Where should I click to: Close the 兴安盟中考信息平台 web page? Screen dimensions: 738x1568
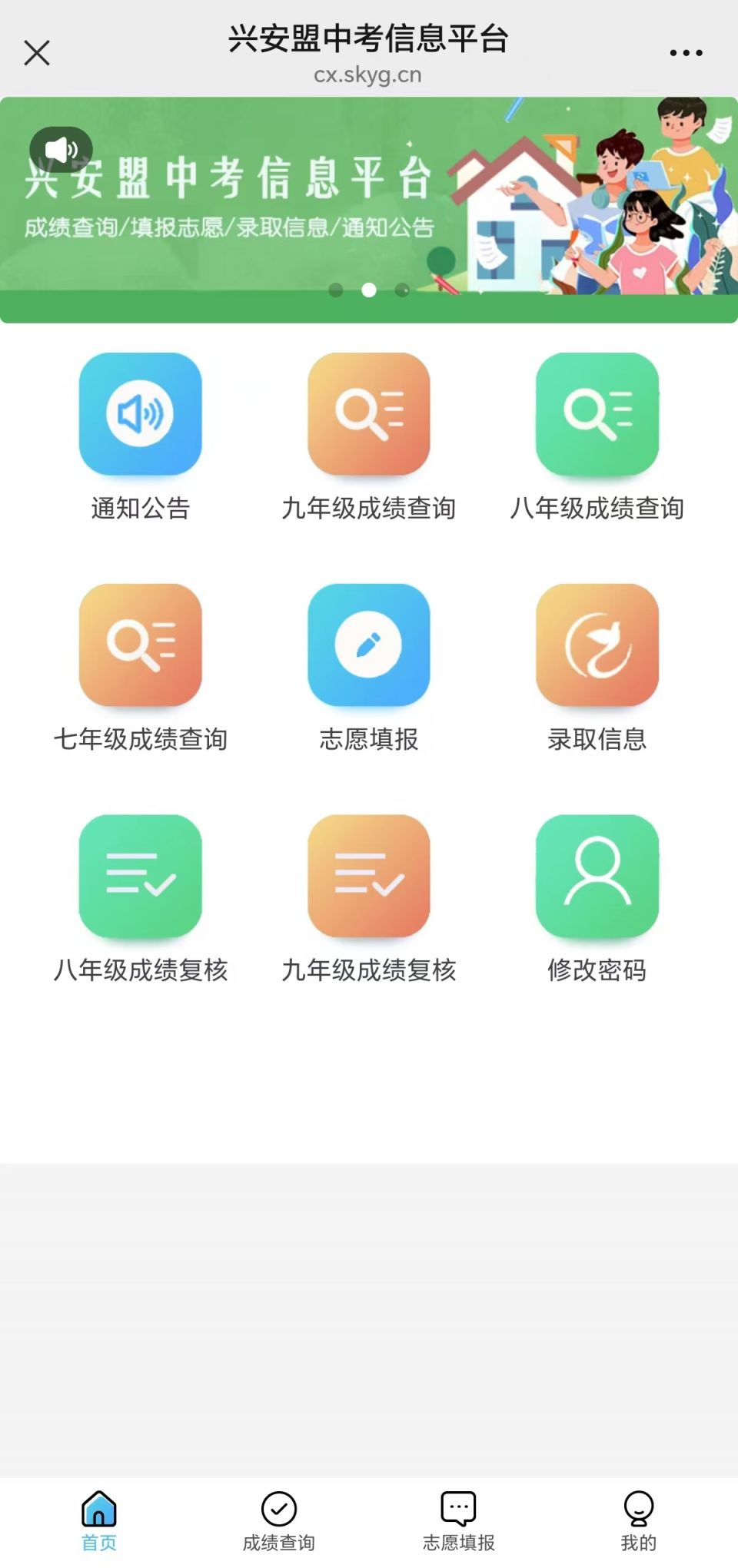(x=37, y=53)
